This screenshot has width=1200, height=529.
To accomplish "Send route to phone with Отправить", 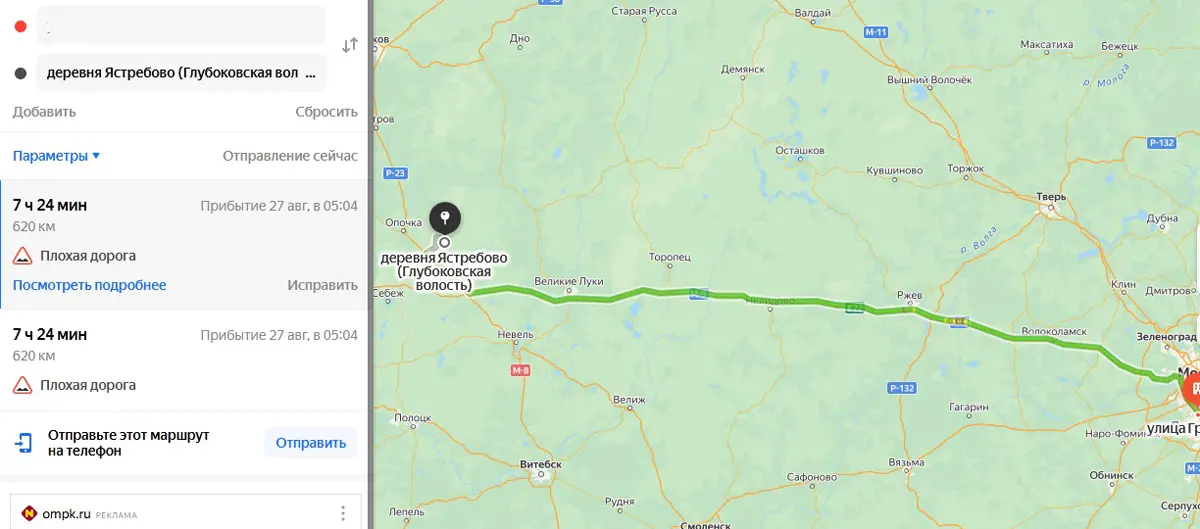I will pos(310,443).
